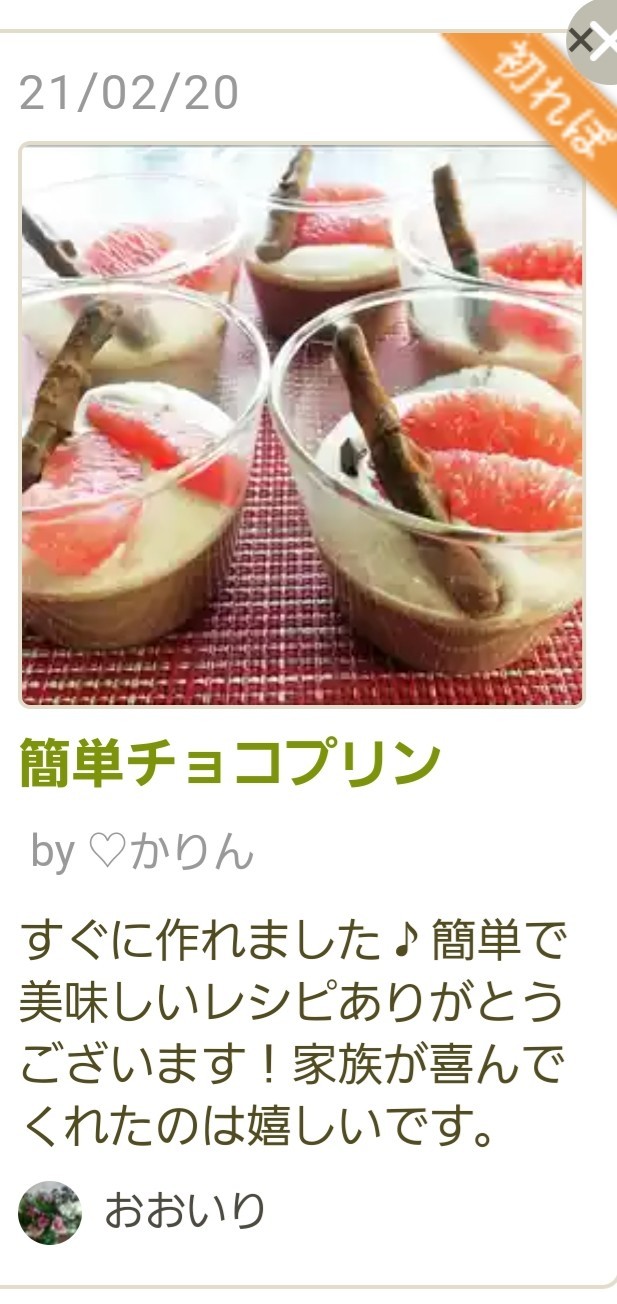This screenshot has height=1304, width=617.
Task: View recipe author ♡かりん's page
Action: [170, 852]
